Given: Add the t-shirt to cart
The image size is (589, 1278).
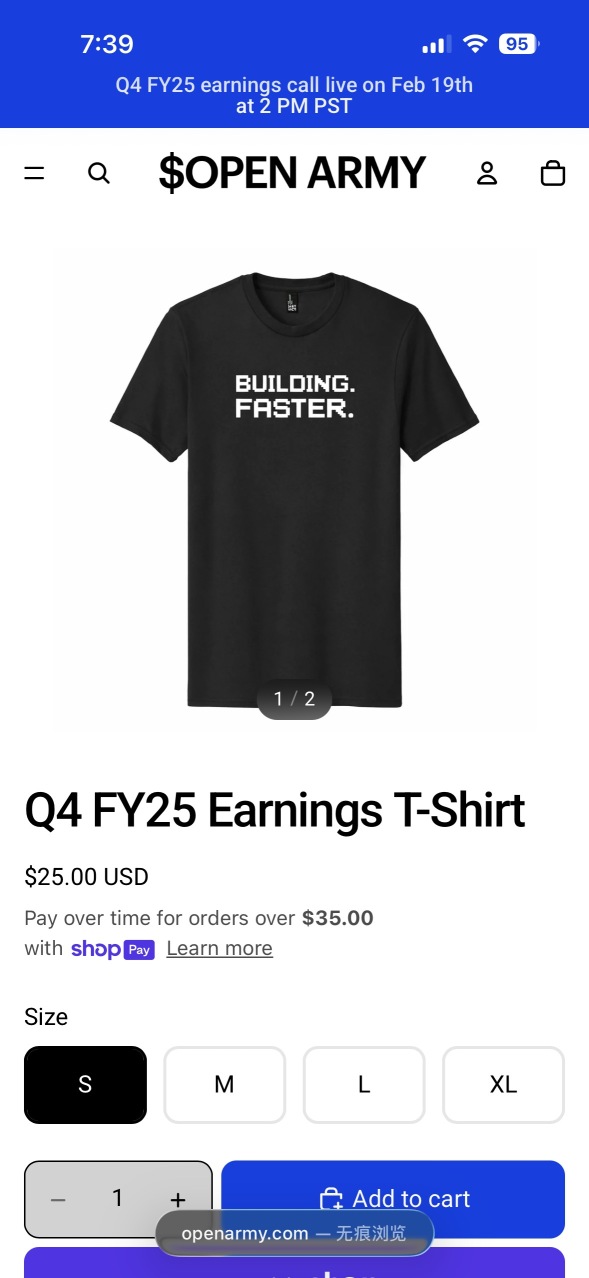Looking at the screenshot, I should tap(393, 1199).
